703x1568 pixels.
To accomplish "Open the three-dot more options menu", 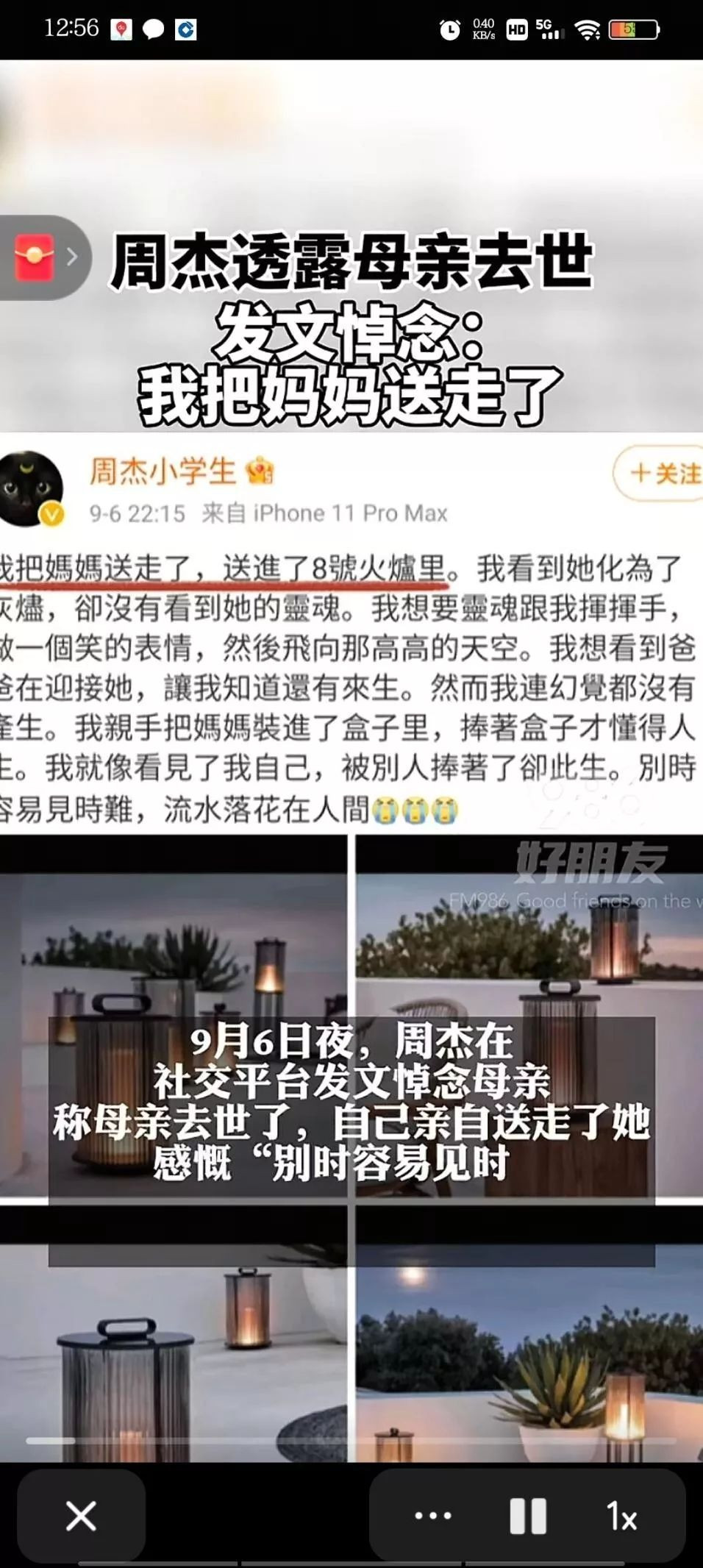I will click(432, 1516).
